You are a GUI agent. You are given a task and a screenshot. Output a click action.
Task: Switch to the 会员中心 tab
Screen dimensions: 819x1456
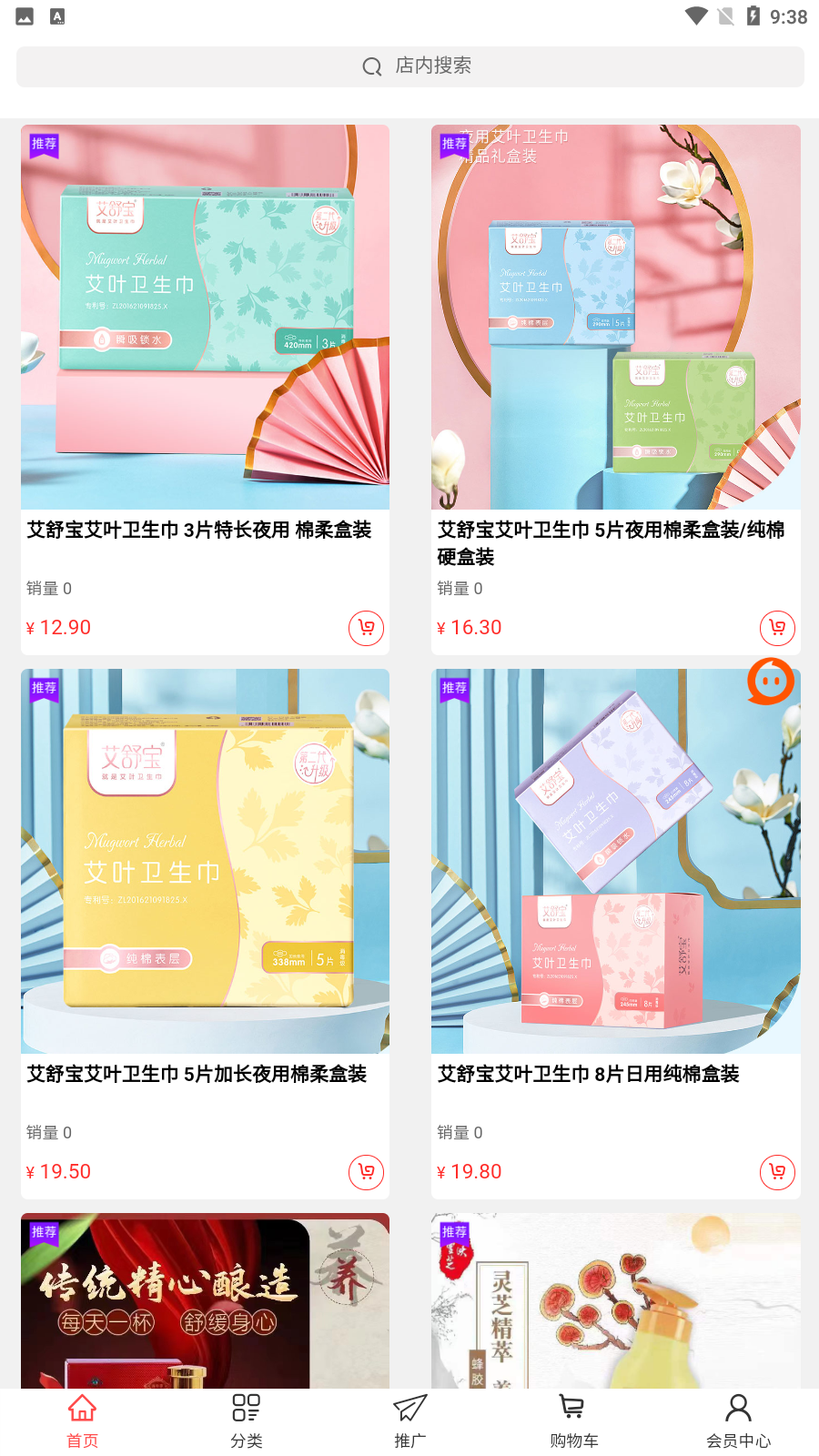pyautogui.click(x=738, y=1421)
